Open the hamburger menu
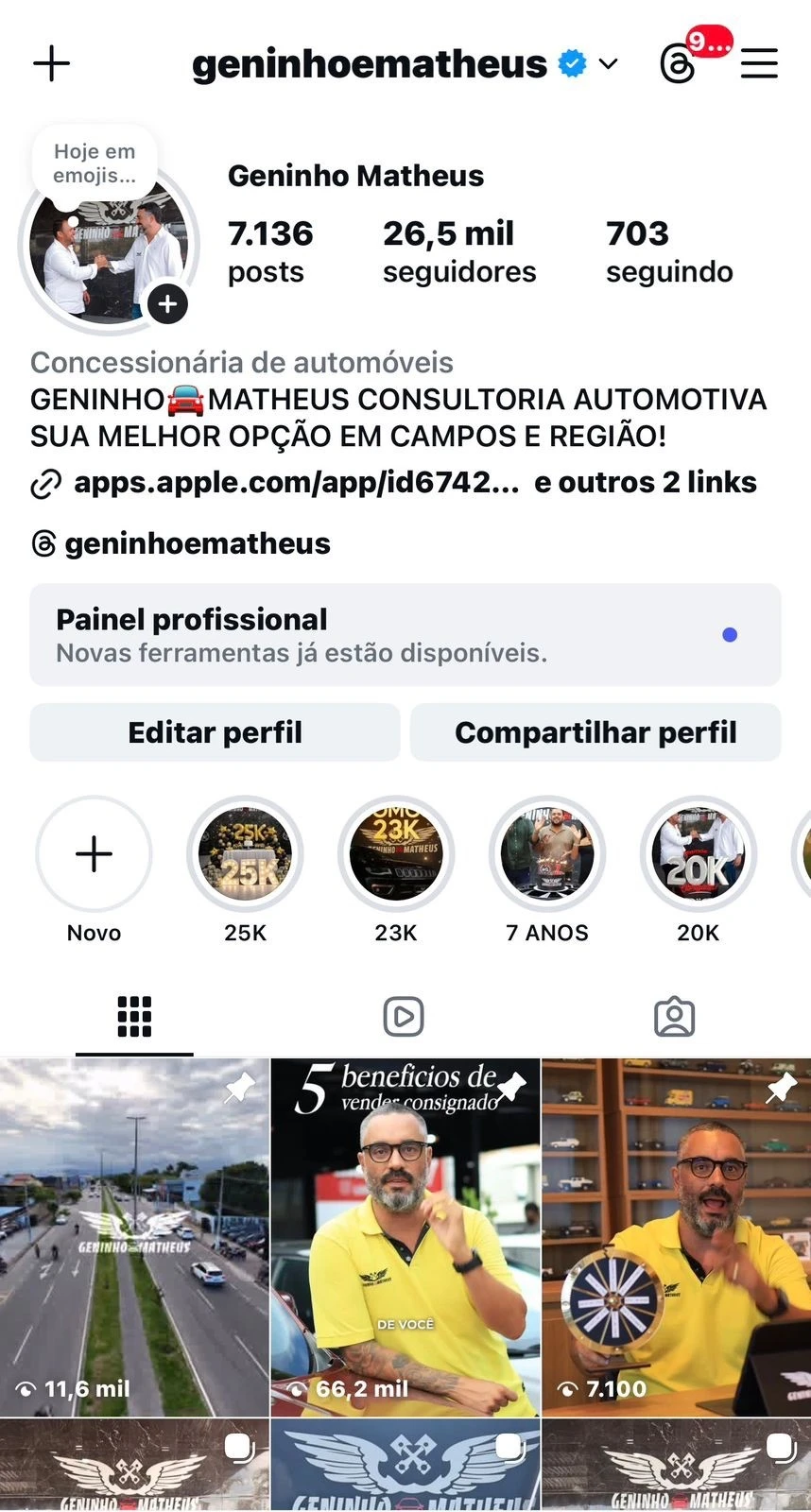Screen dimensions: 811x1512 759,62
